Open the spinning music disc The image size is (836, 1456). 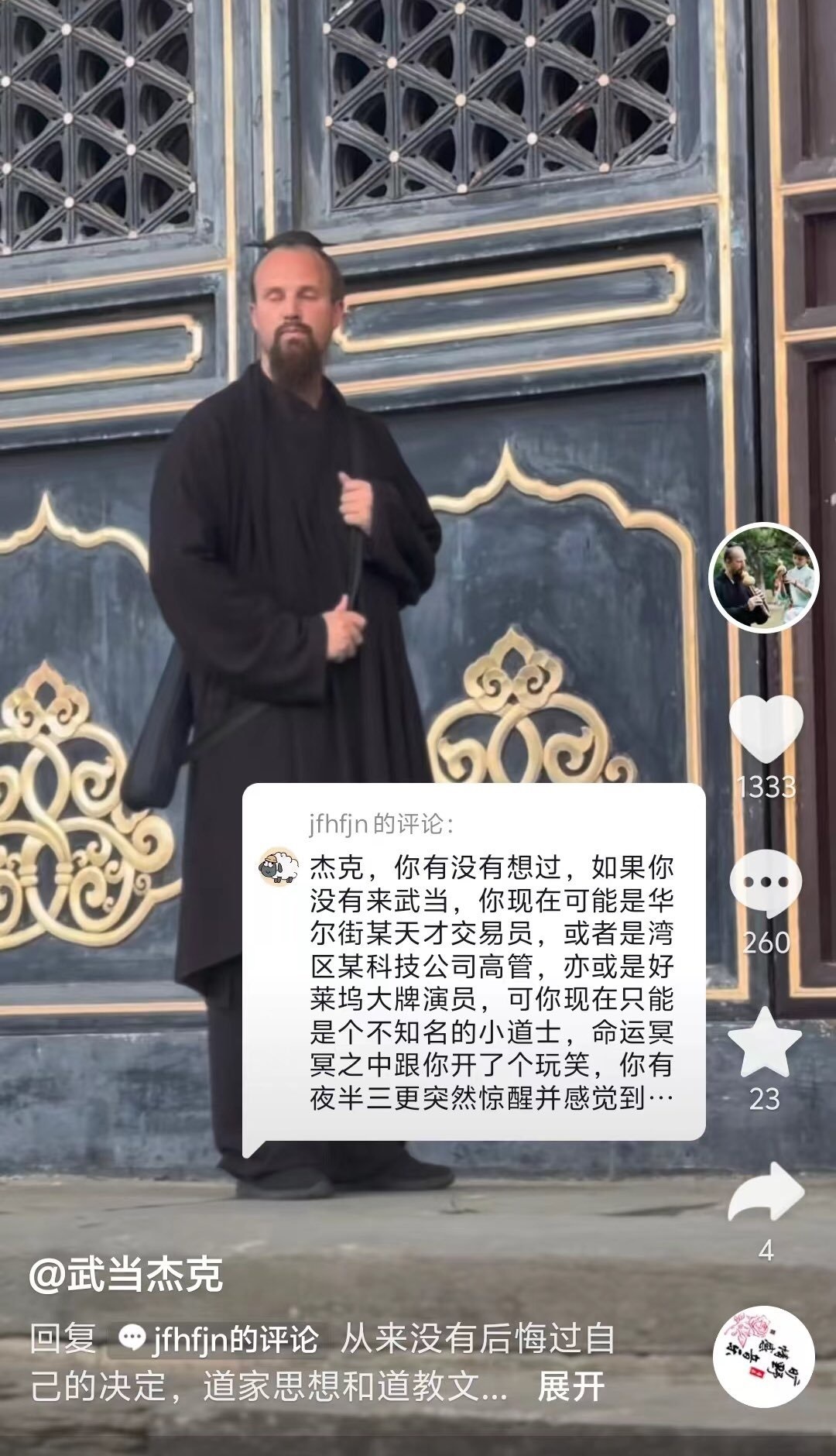(763, 1356)
